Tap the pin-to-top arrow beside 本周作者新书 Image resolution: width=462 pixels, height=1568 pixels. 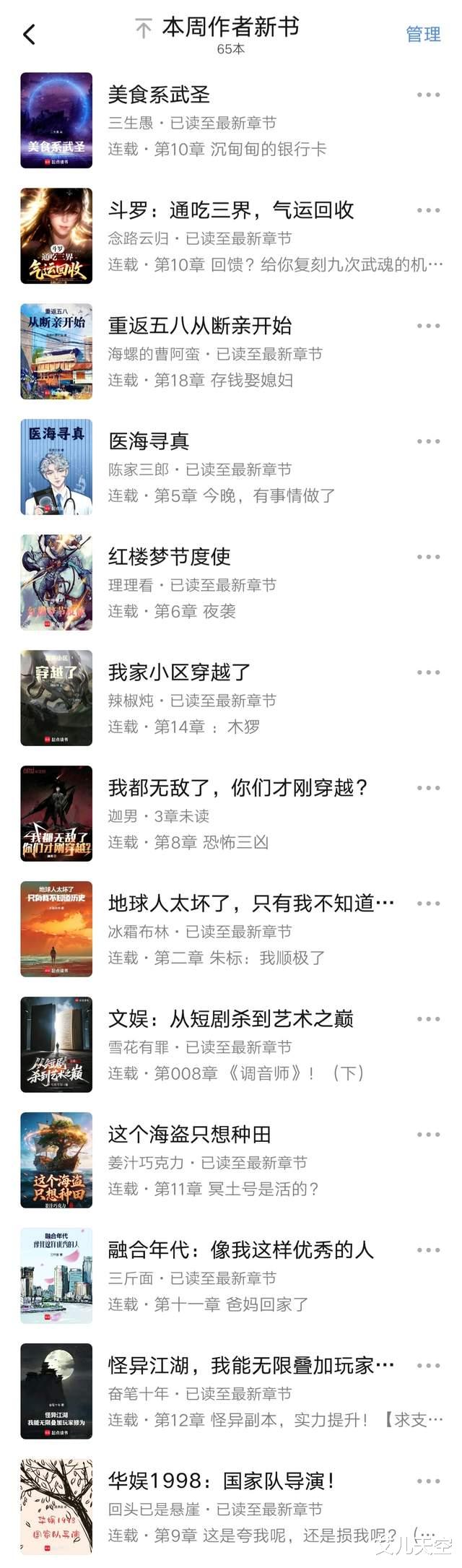(x=144, y=29)
